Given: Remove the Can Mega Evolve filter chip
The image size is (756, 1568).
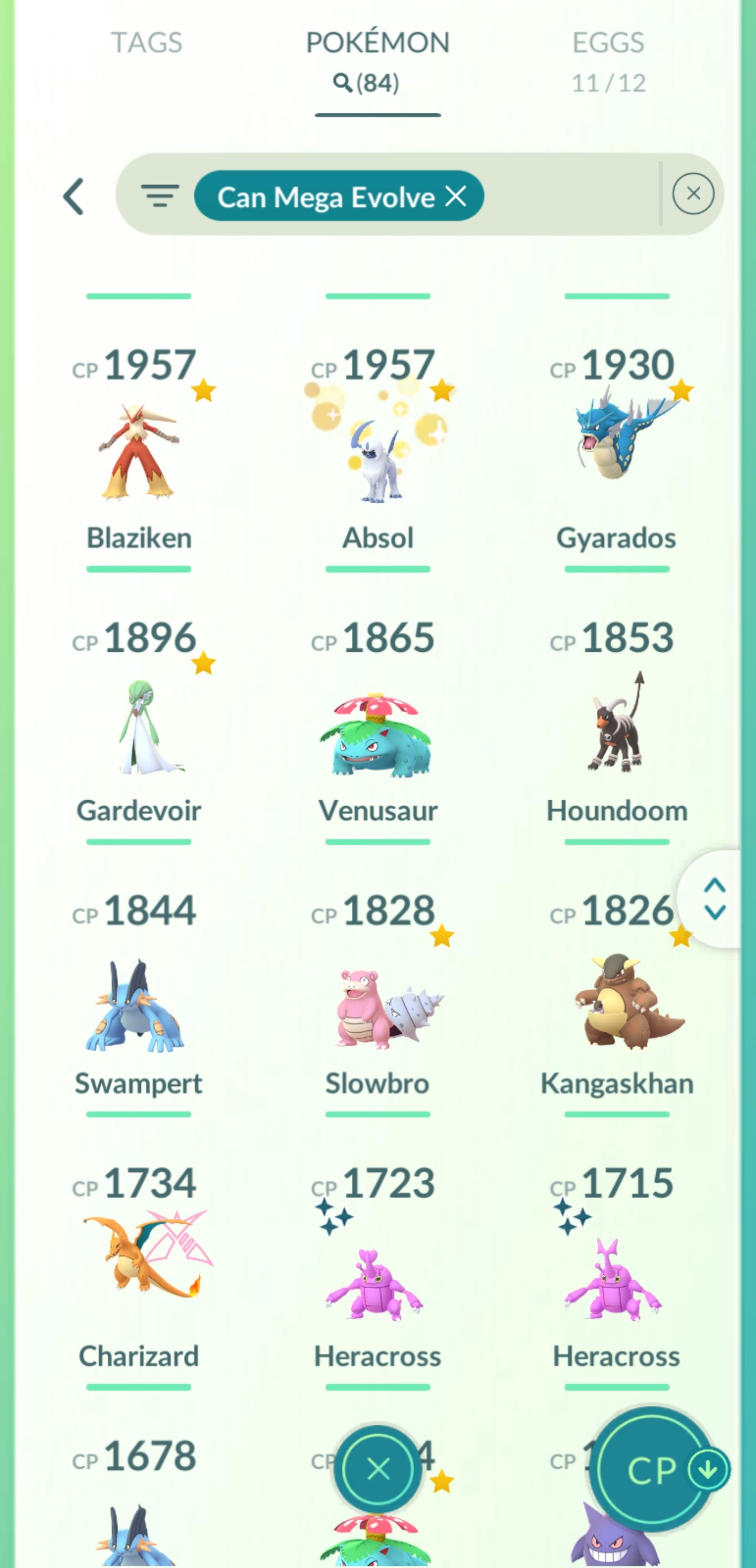Looking at the screenshot, I should pos(456,196).
